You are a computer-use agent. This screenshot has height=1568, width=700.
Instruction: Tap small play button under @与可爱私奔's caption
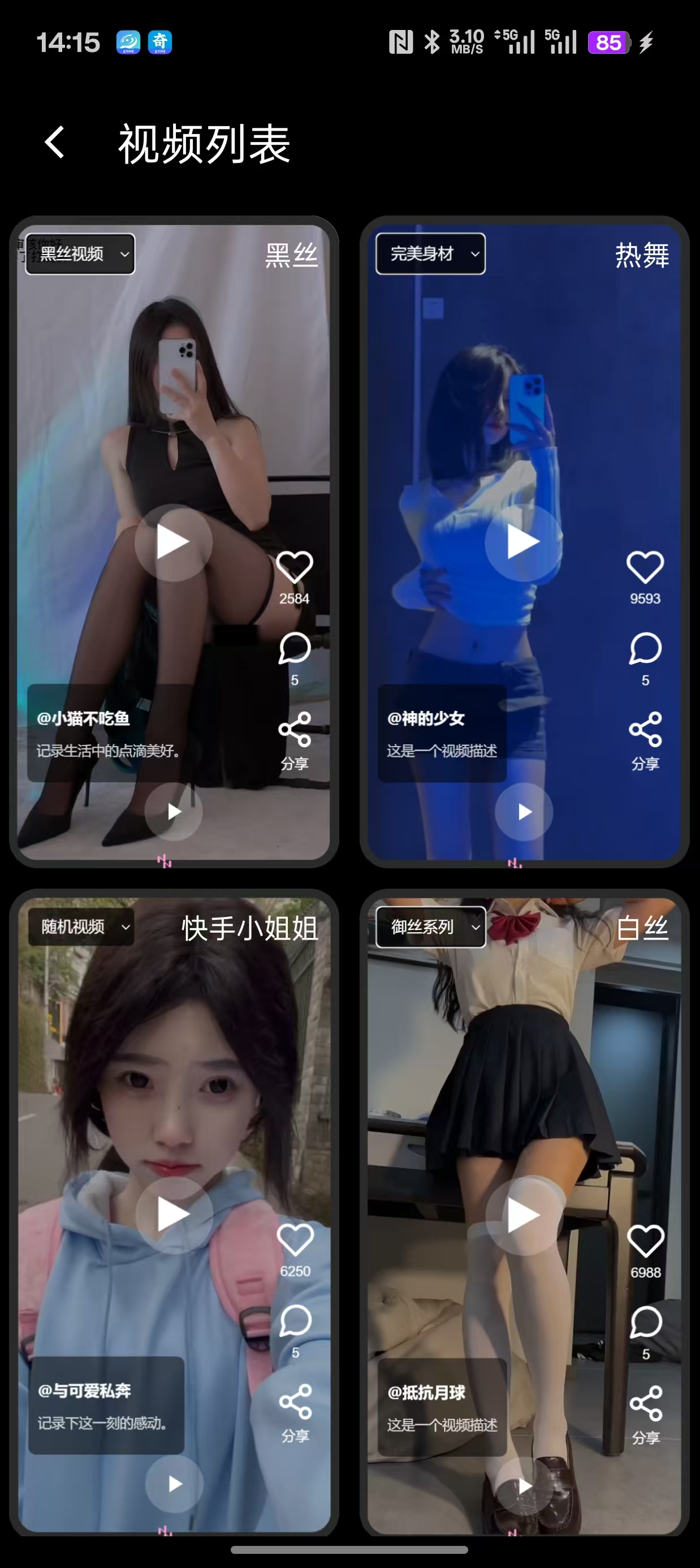(x=174, y=1484)
